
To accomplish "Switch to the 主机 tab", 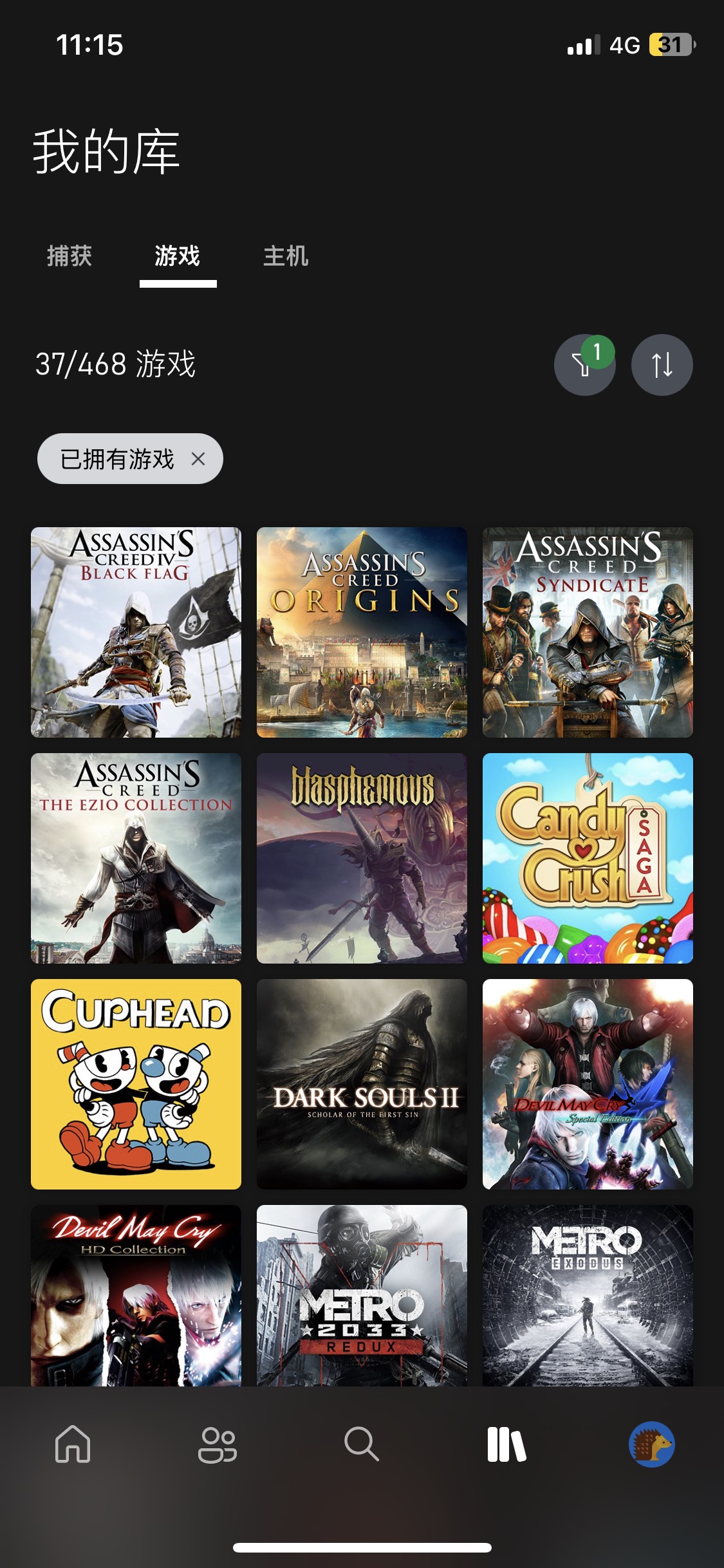I will (x=286, y=256).
